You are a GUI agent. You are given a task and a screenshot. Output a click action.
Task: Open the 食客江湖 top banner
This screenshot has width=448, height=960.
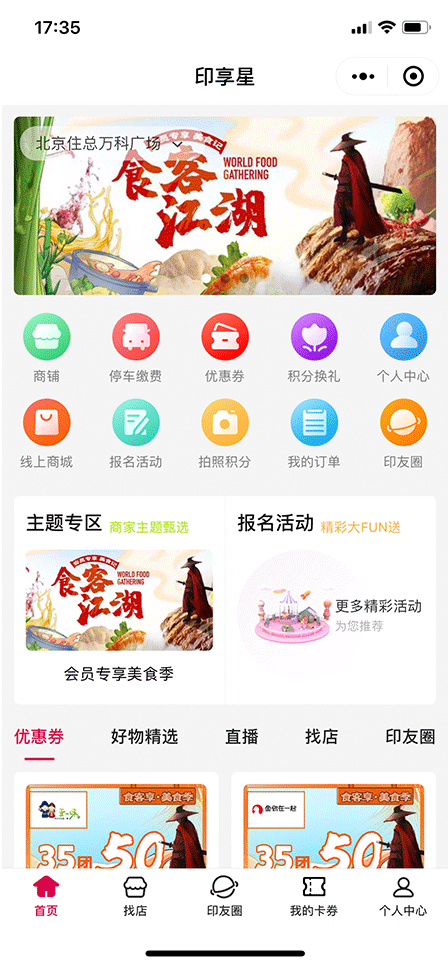point(225,206)
